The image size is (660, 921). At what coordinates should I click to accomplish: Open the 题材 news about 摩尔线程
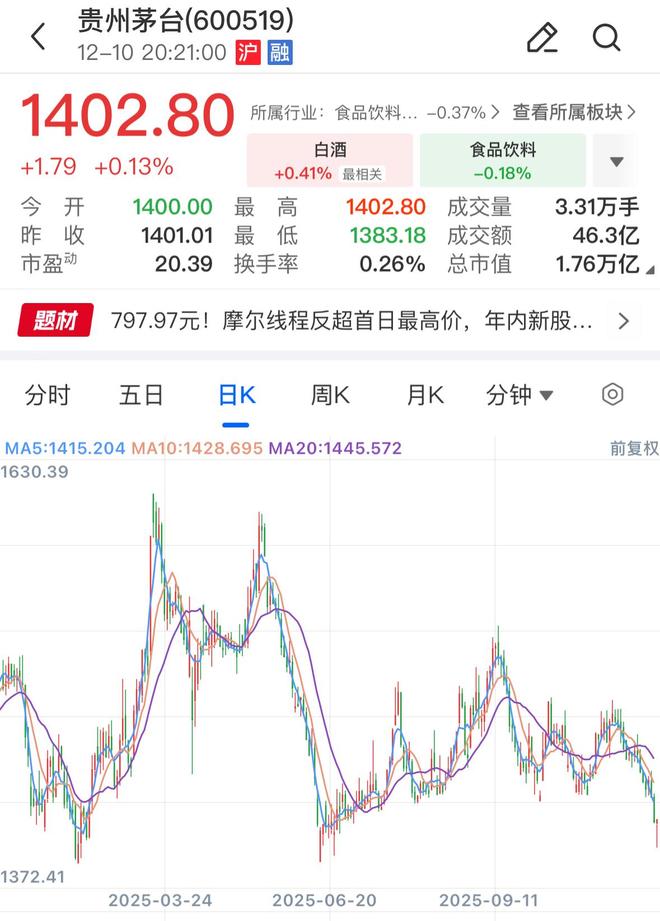pos(330,321)
